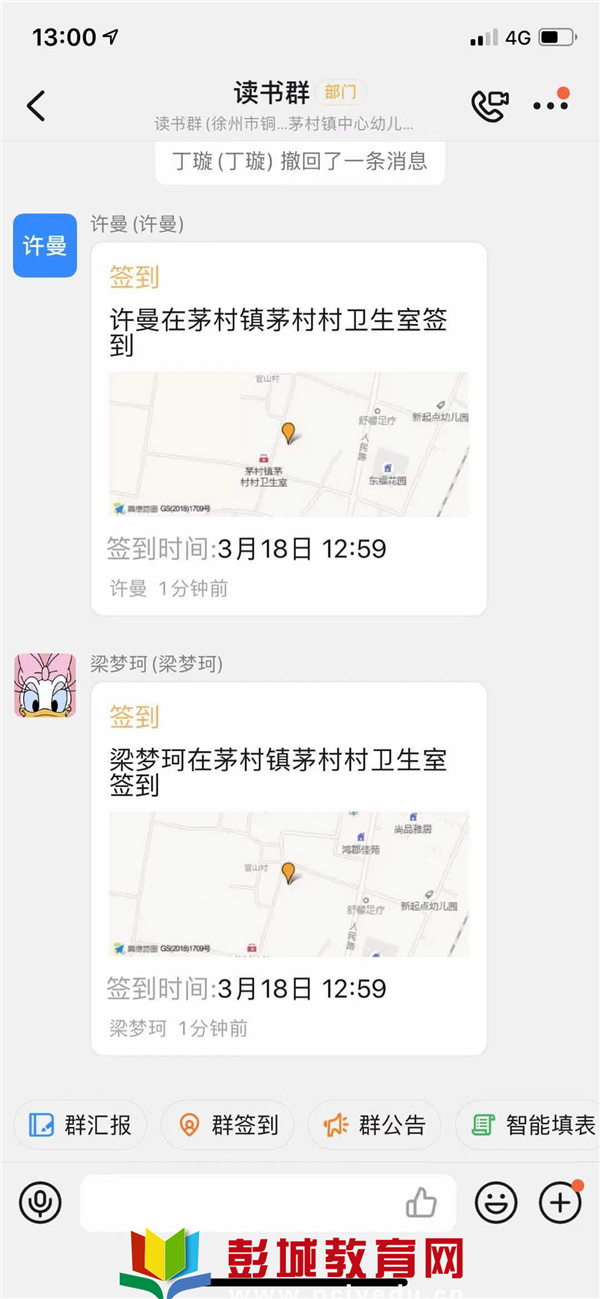This screenshot has height=1299, width=600.
Task: Open 梁梦珂's duck avatar
Action: point(45,685)
